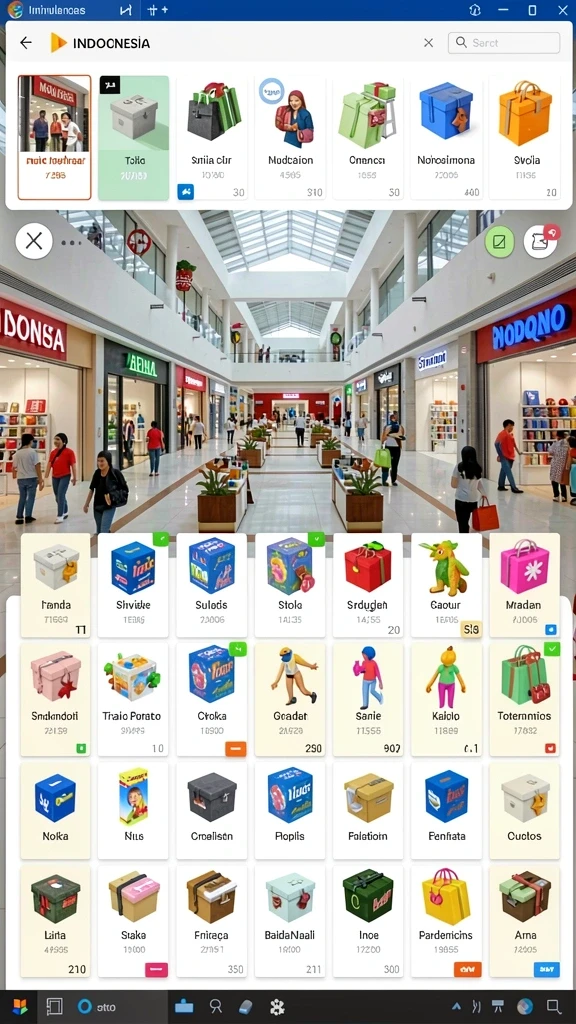Select the Srdugeh red gift box
Viewport: 576px width, 1024px height.
[x=368, y=585]
